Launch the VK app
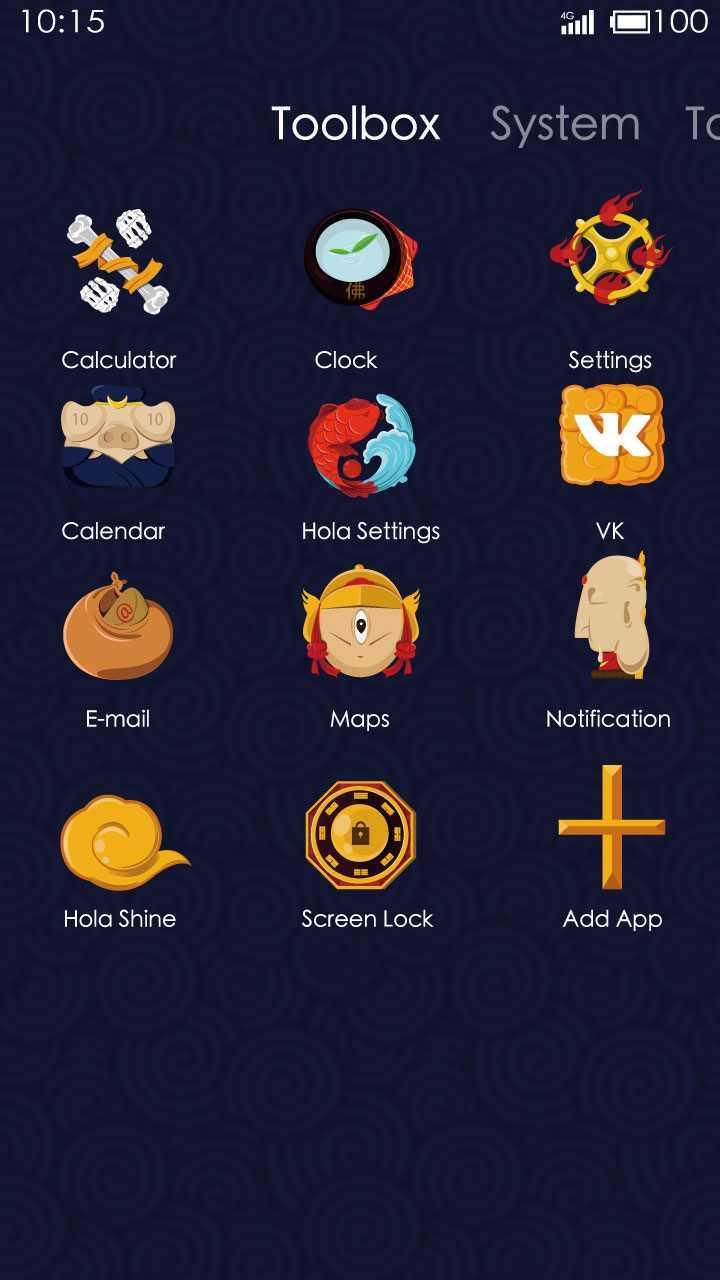The image size is (720, 1280). [611, 436]
